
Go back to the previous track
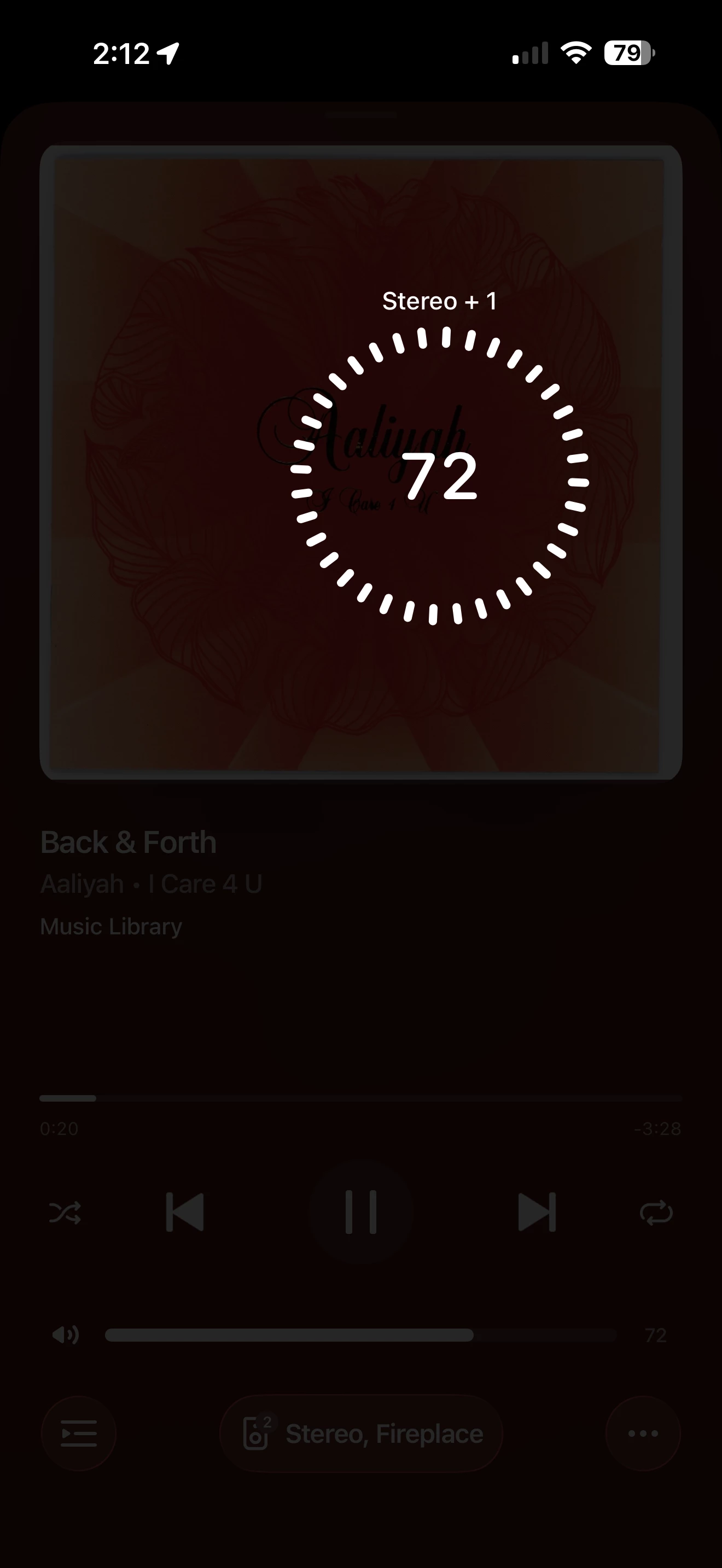tap(185, 1212)
